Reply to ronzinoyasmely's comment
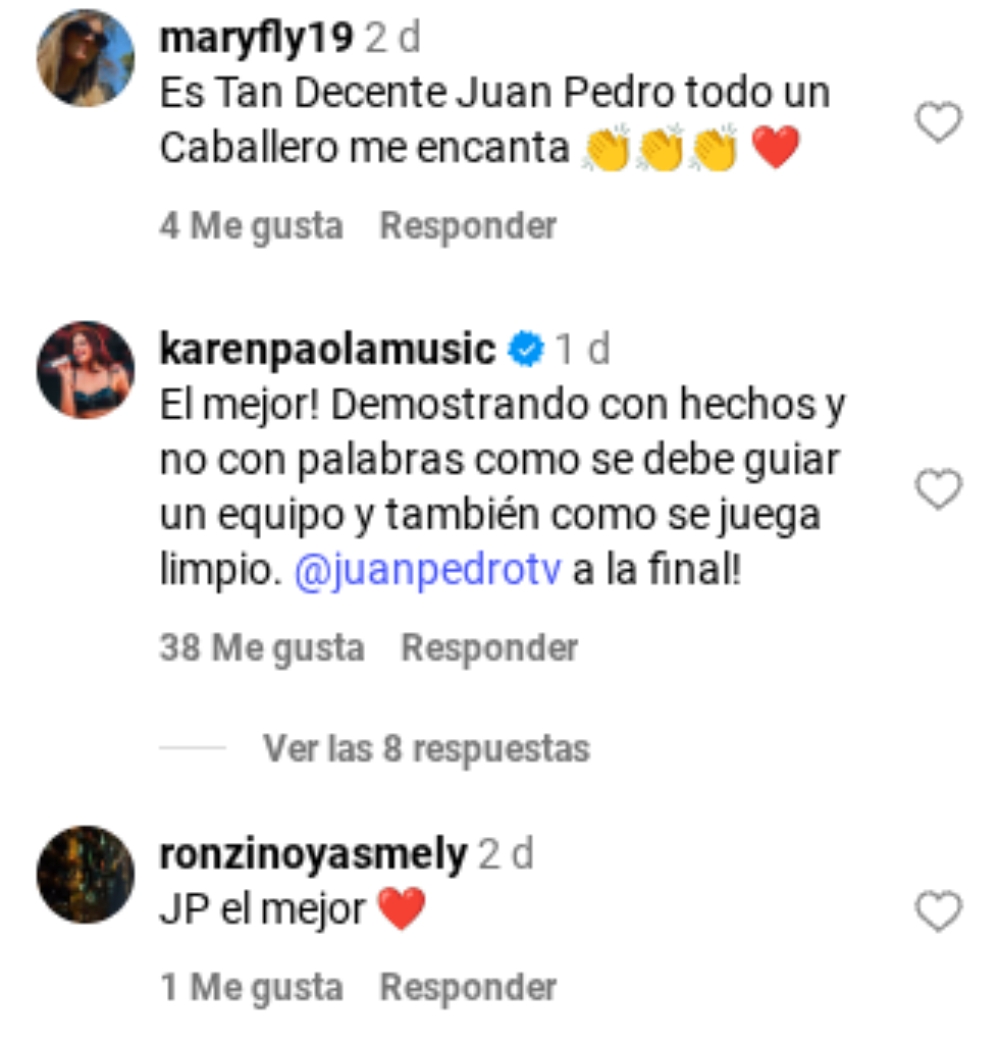 click(468, 988)
